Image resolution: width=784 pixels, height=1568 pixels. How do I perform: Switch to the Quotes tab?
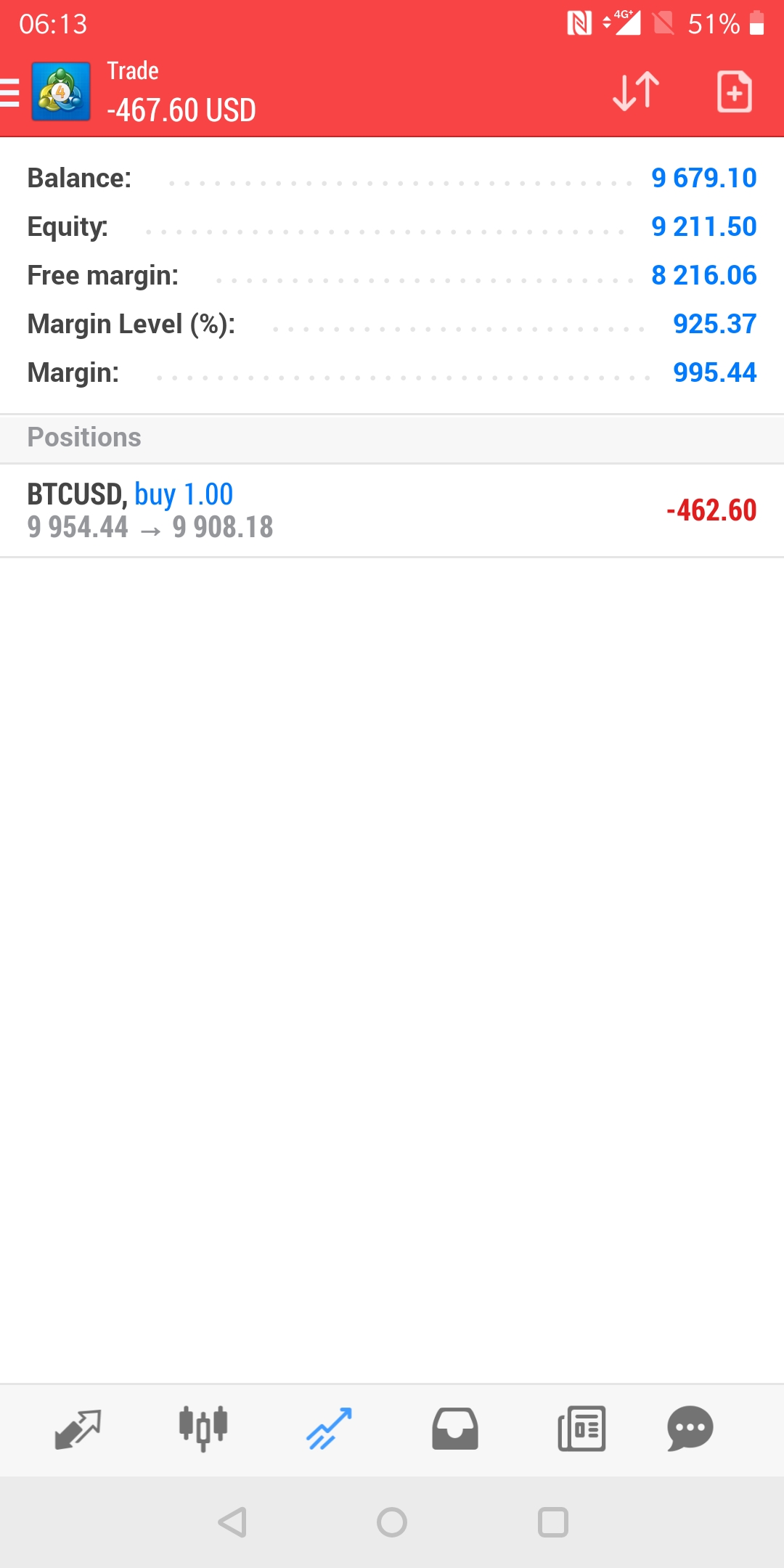pyautogui.click(x=78, y=1429)
